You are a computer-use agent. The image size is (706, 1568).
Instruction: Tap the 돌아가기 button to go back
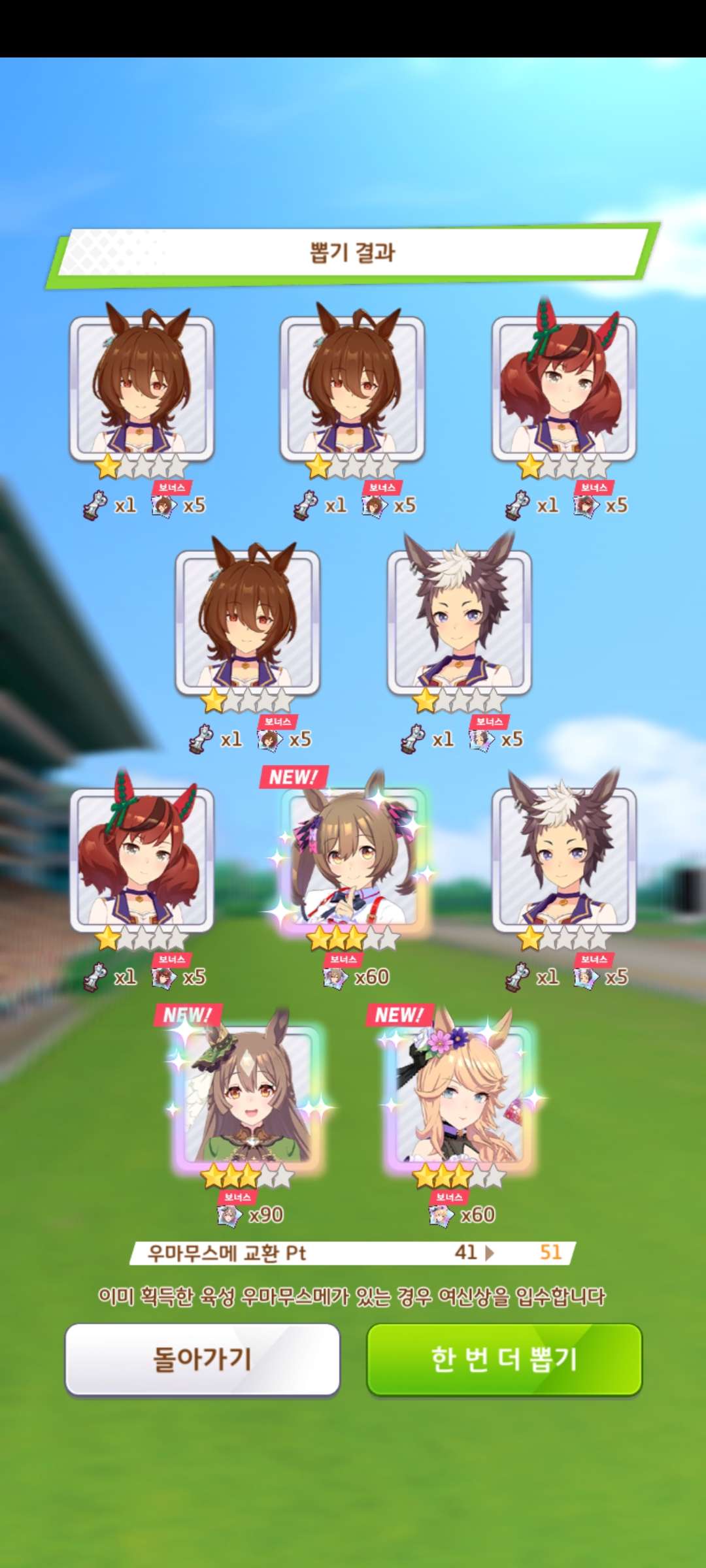(x=202, y=1360)
